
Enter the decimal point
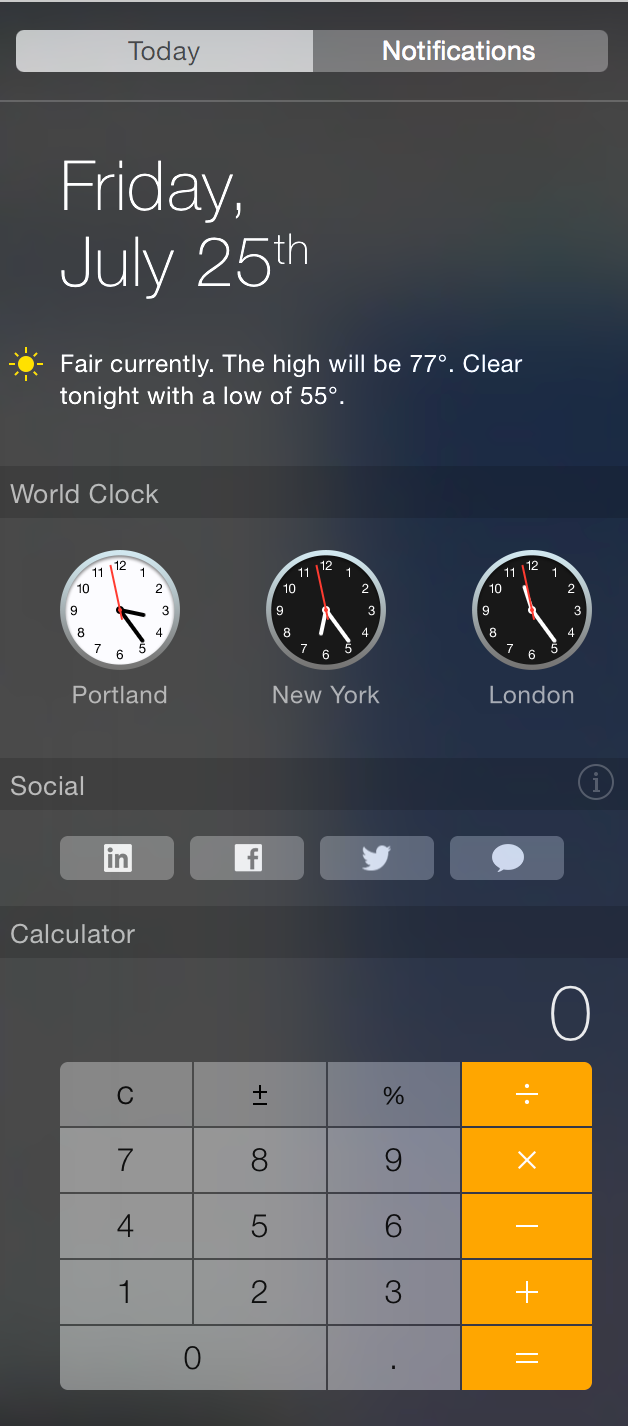(x=394, y=1358)
